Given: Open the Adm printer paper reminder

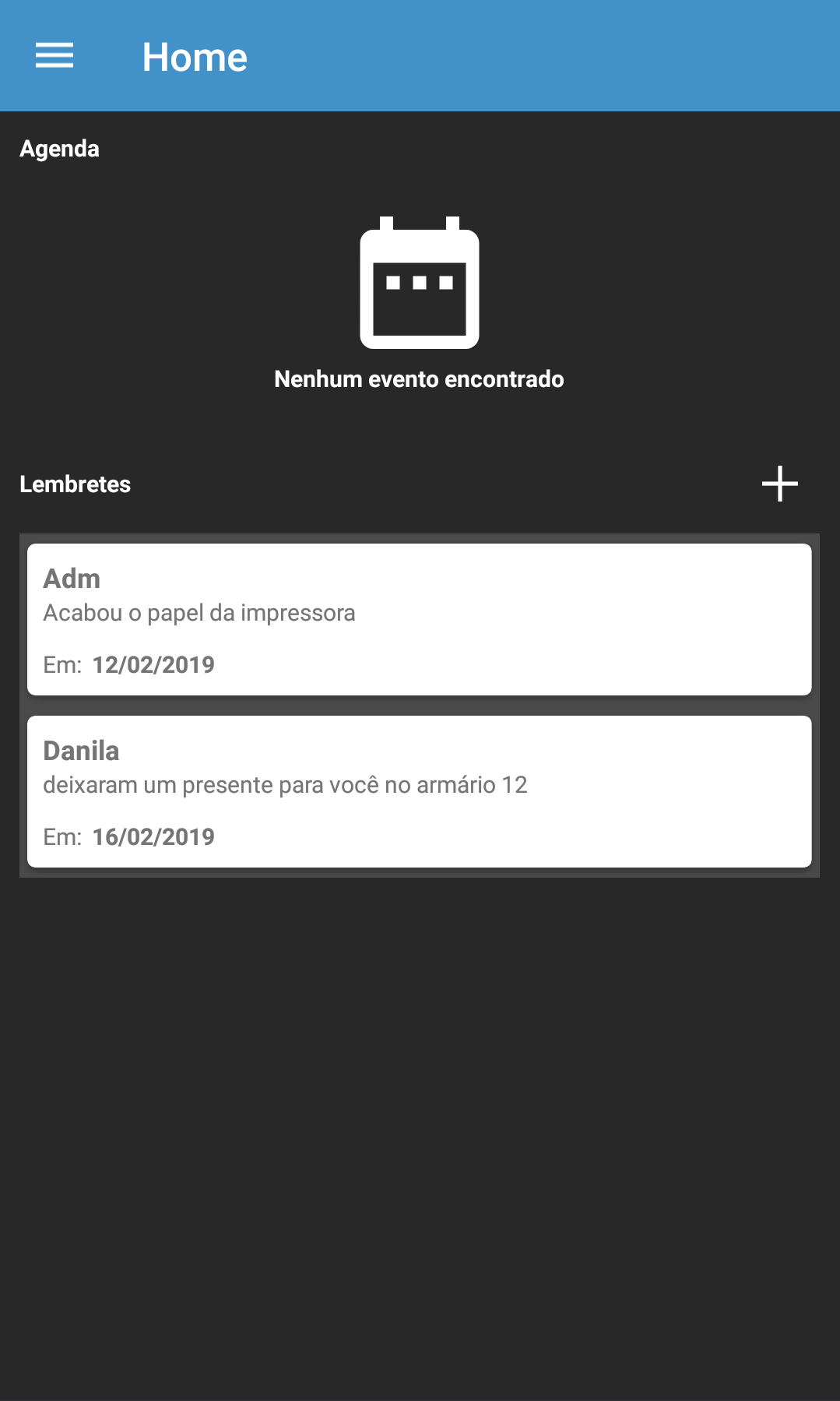Looking at the screenshot, I should pos(420,619).
